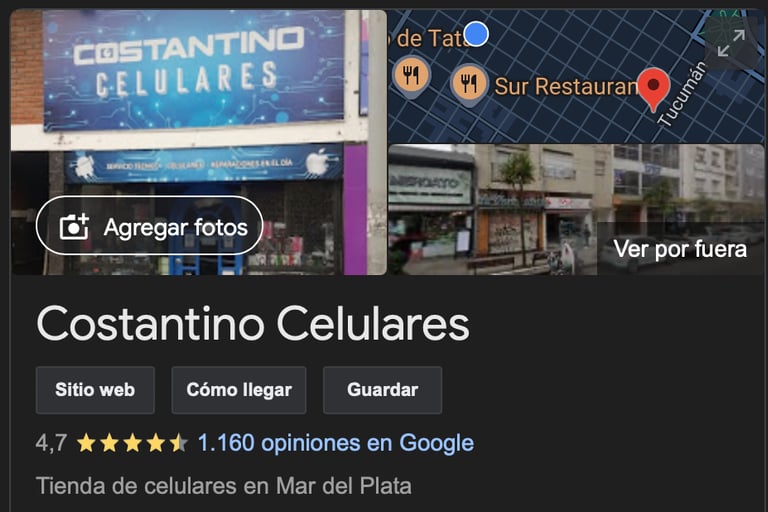The width and height of the screenshot is (768, 512).
Task: Get directions with Cómo llegar
Action: tap(239, 390)
